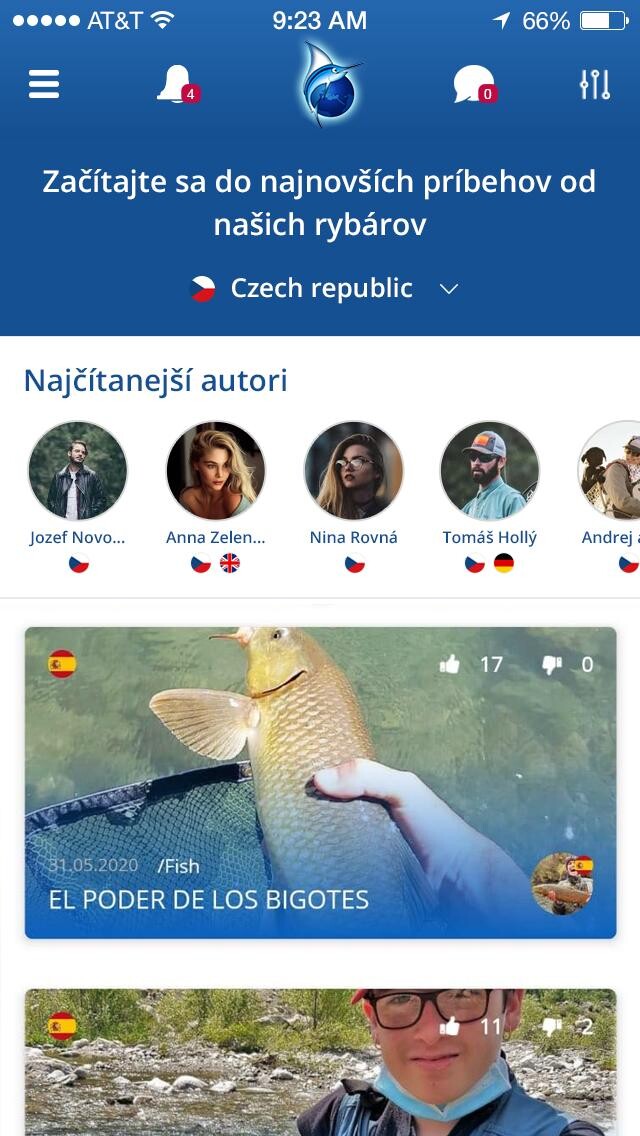Dislike the EL PODER DE LOS BIGOTES story
640x1136 pixels.
tap(552, 665)
